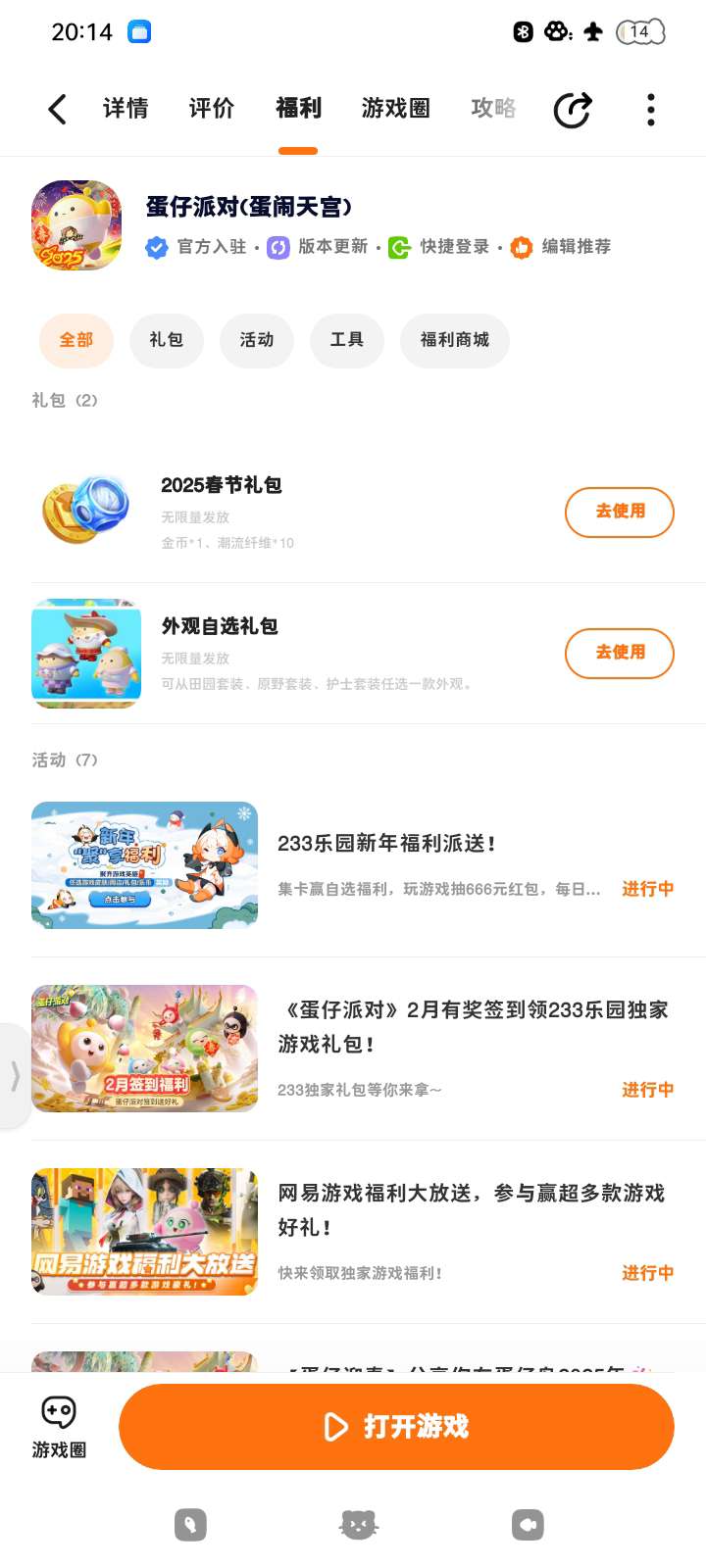
Task: Open 网易游戏福利大放送 activity
Action: tap(353, 1232)
